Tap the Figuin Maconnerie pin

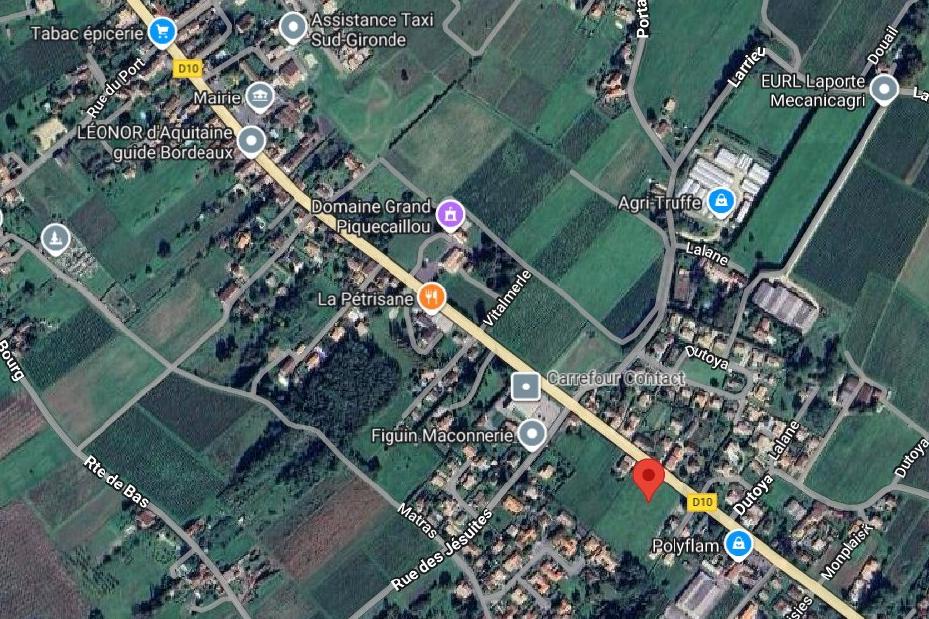(x=533, y=433)
